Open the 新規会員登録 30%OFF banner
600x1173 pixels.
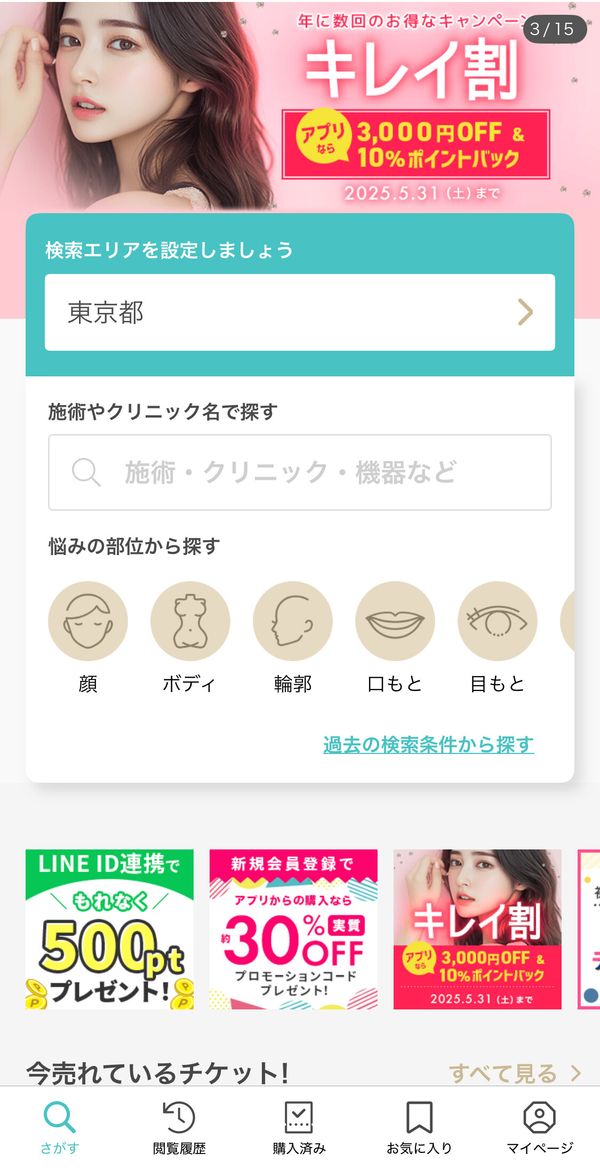click(x=293, y=929)
